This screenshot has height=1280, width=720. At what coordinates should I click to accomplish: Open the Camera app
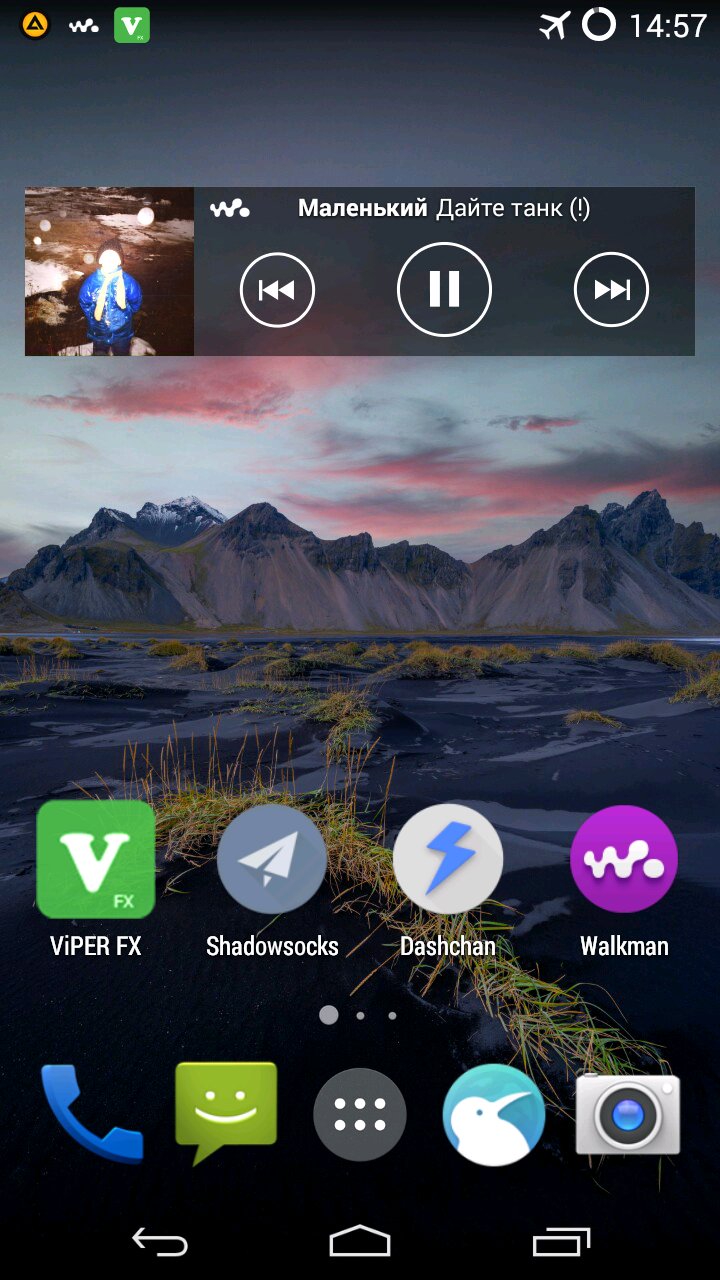[628, 1114]
